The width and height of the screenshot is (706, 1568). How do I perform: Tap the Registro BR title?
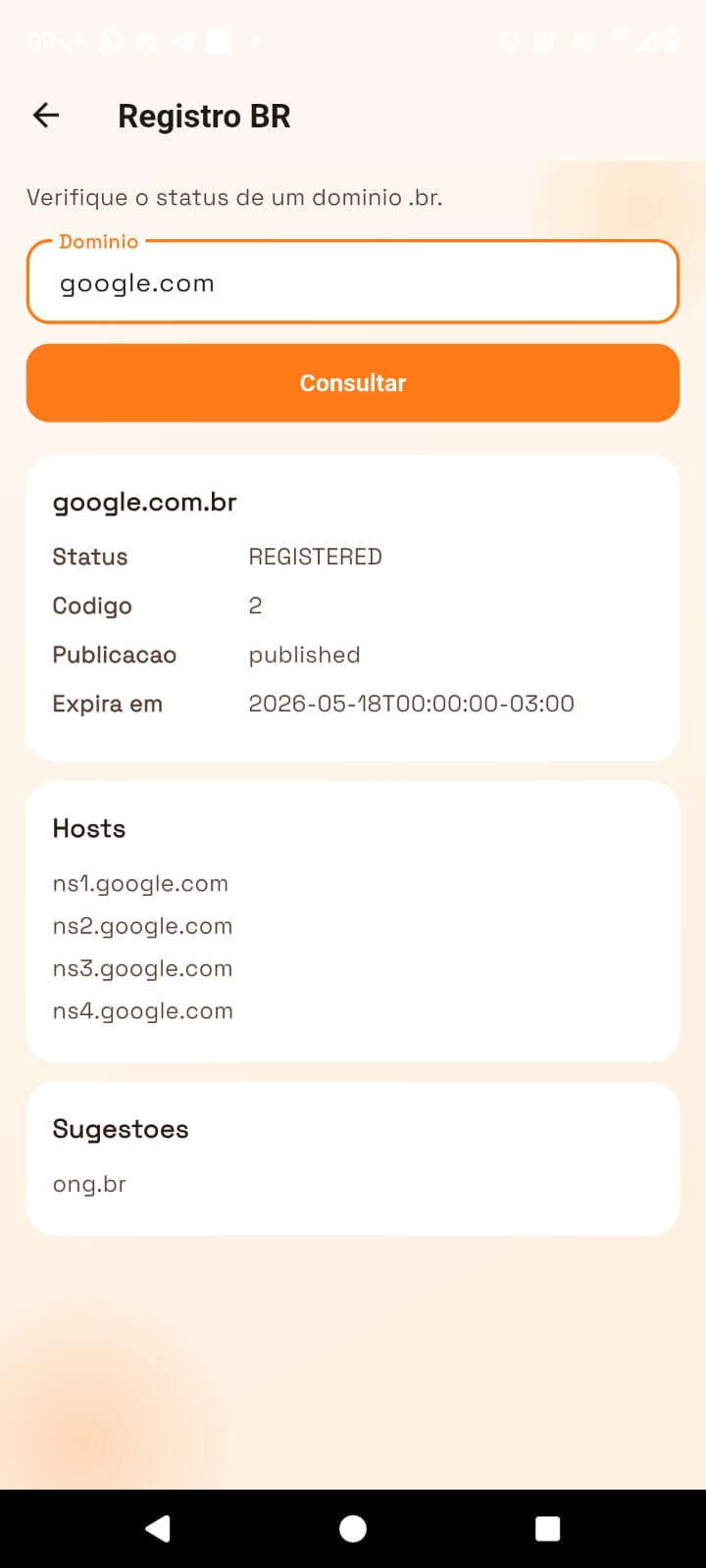point(204,115)
